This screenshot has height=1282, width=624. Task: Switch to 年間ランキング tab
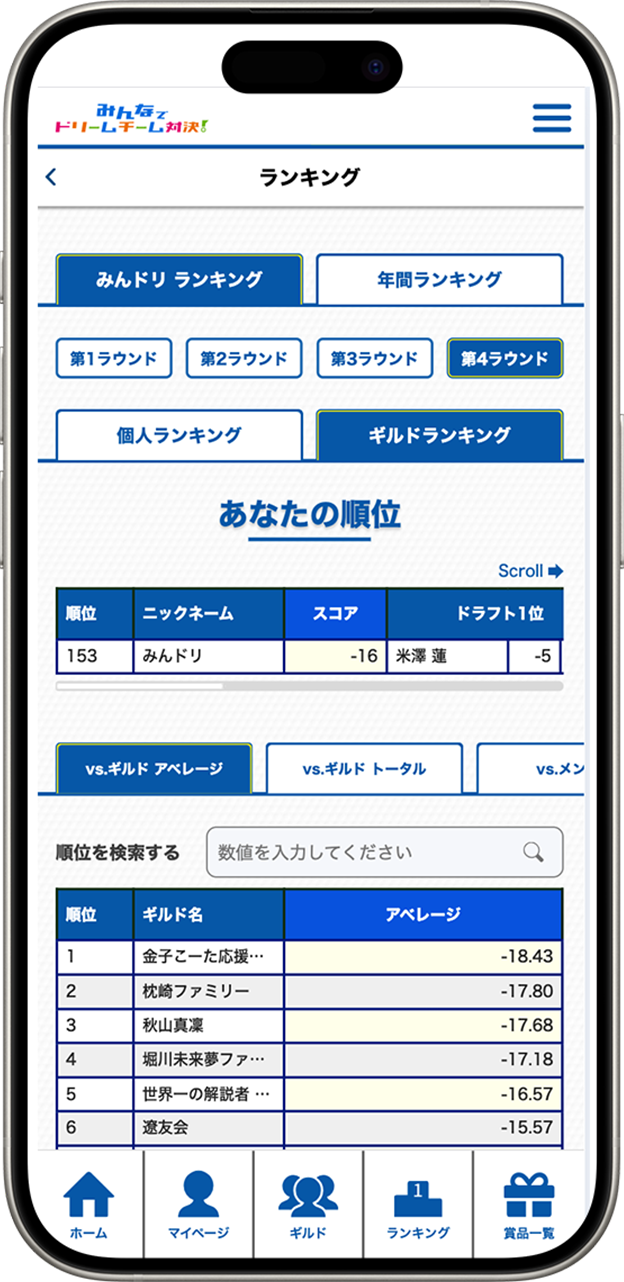[x=439, y=280]
